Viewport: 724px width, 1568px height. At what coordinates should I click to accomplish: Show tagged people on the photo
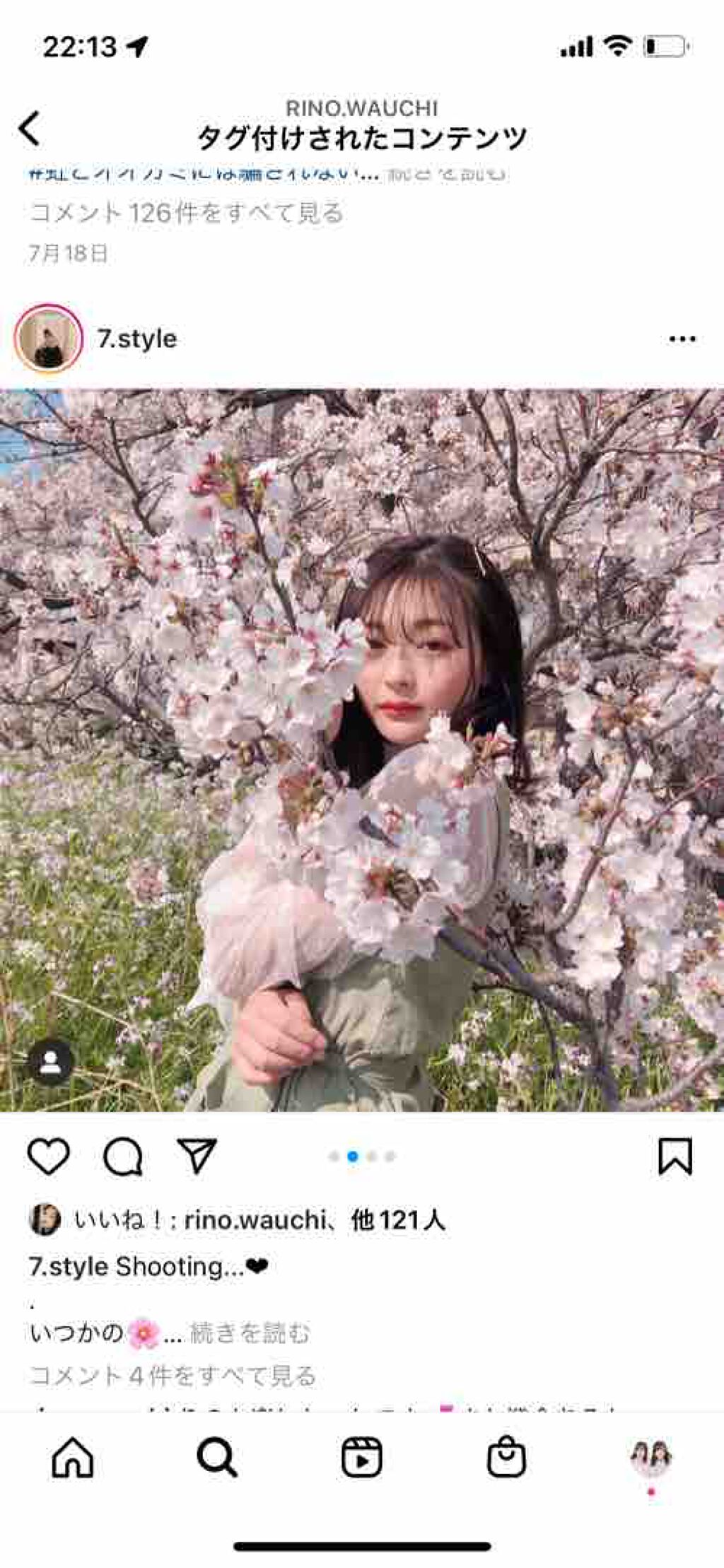(x=50, y=1063)
